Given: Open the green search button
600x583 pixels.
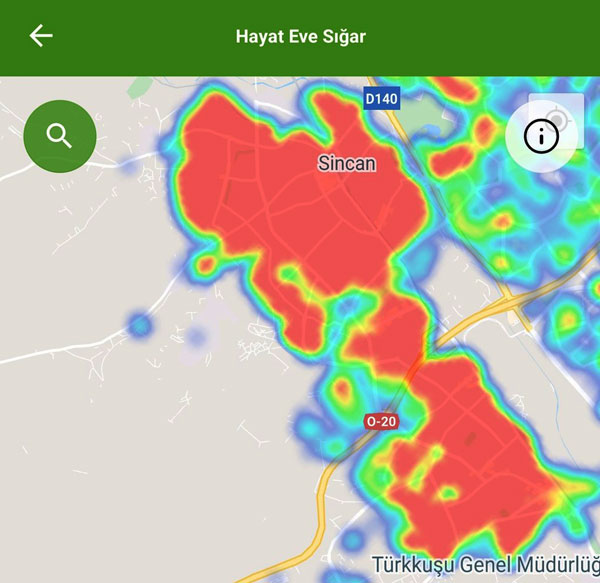Looking at the screenshot, I should point(60,136).
